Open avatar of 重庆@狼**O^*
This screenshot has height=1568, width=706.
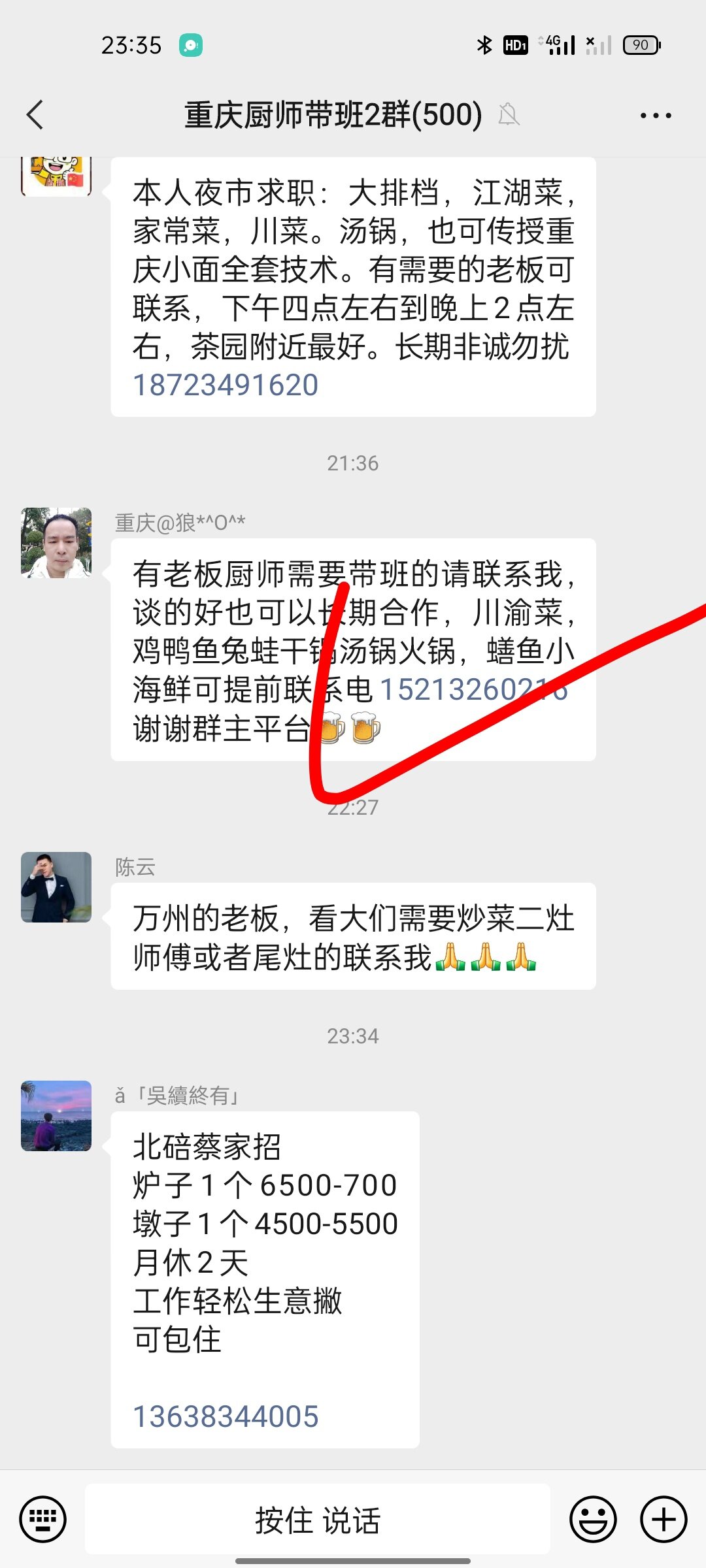(56, 543)
